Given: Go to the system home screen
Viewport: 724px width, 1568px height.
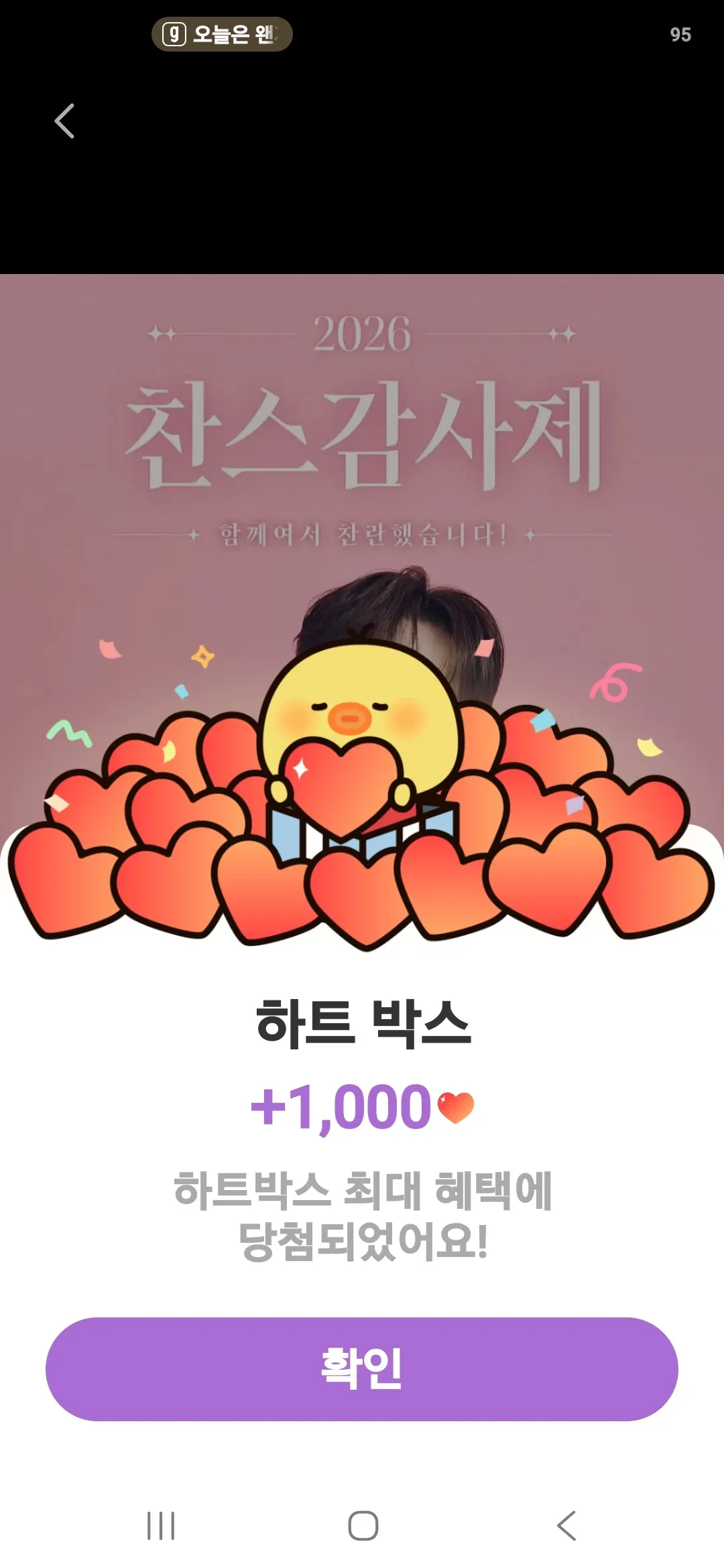Looking at the screenshot, I should [363, 1526].
